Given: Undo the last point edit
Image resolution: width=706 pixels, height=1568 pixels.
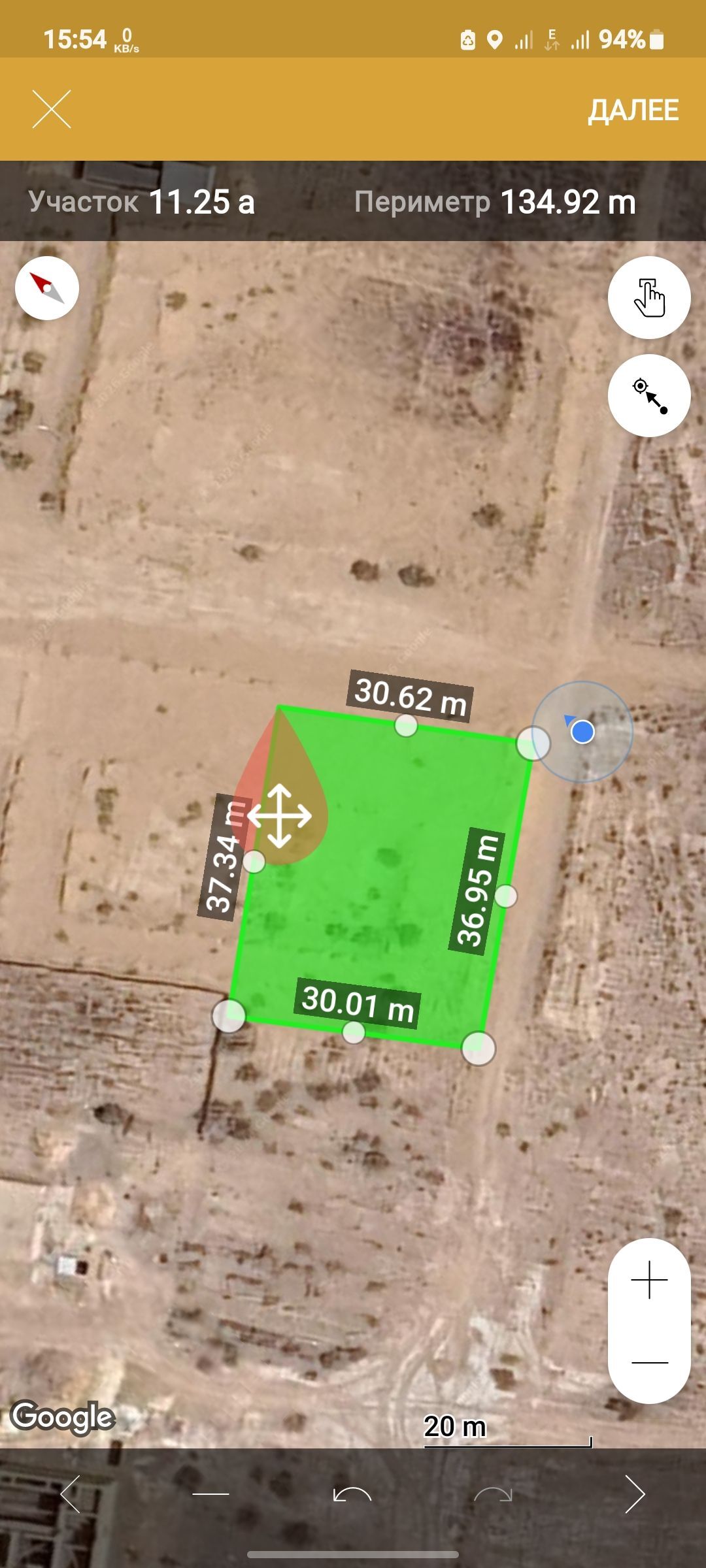Looking at the screenshot, I should (x=352, y=1494).
